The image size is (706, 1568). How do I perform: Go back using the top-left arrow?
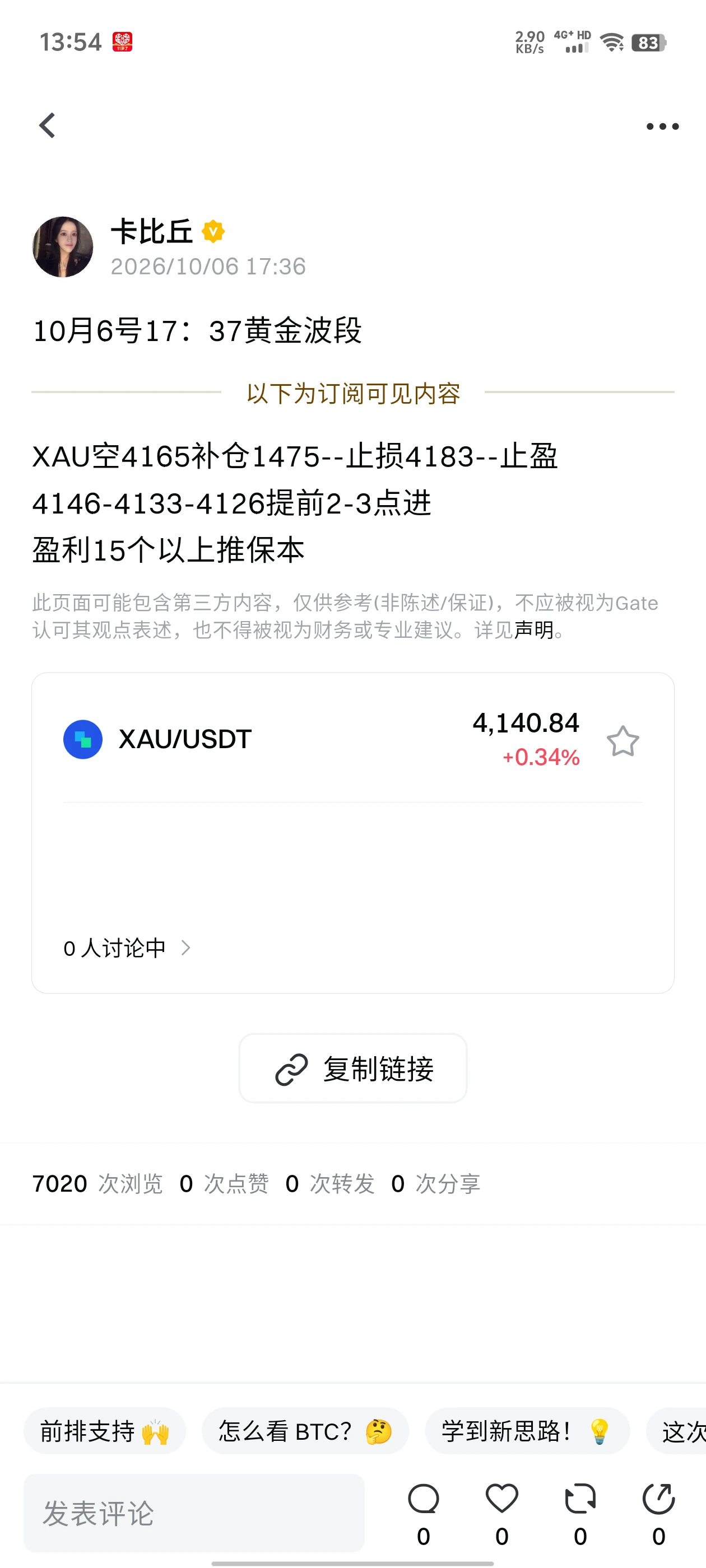(48, 126)
